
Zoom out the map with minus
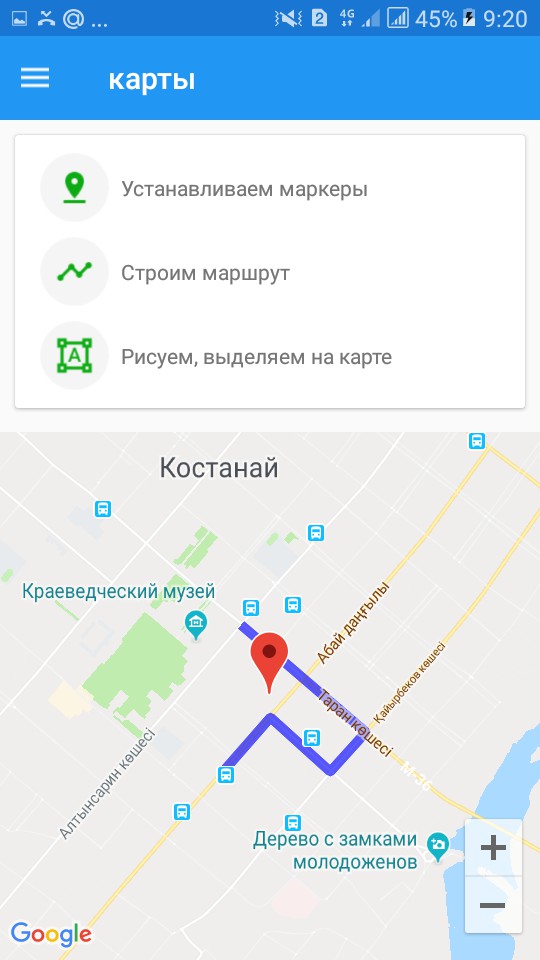493,905
